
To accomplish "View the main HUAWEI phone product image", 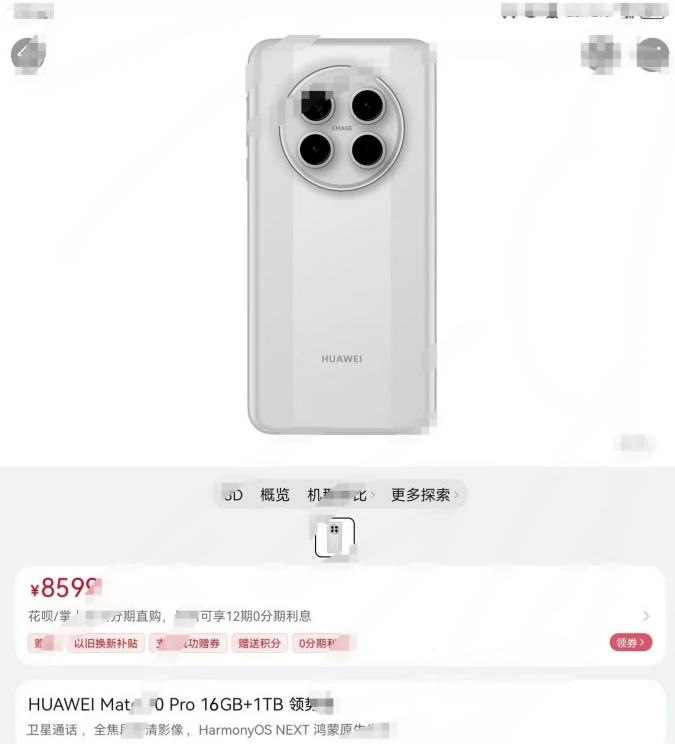I will (341, 236).
